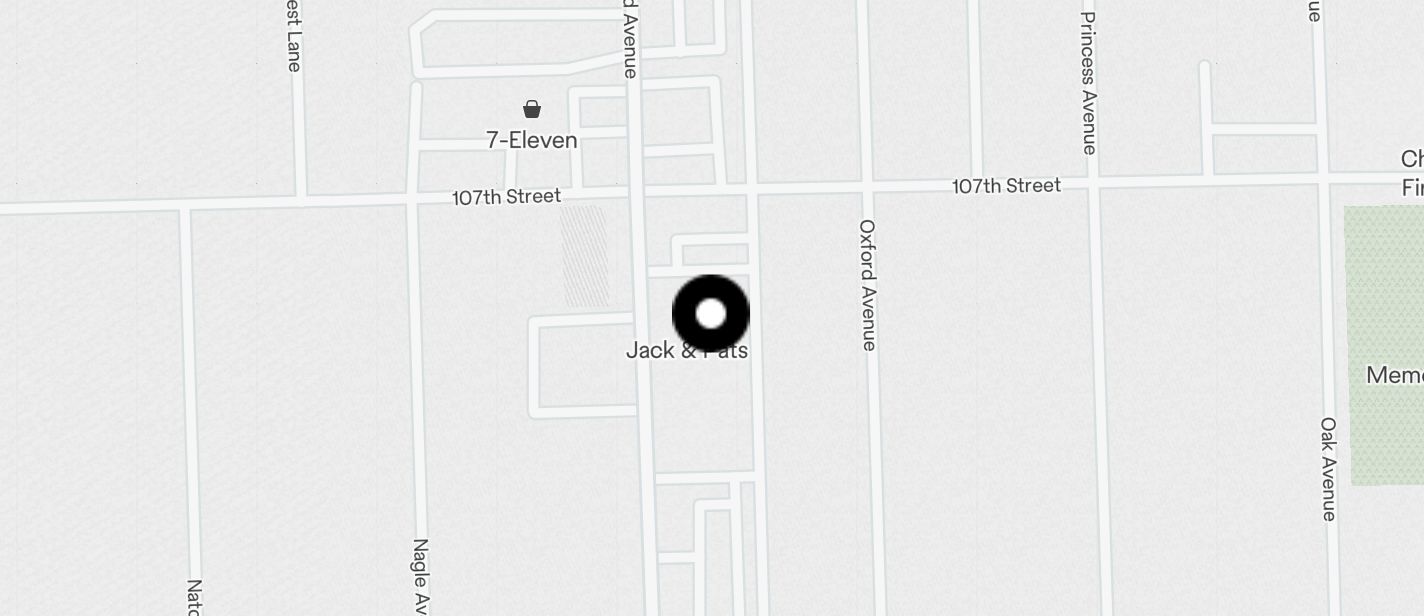Select the 7-Eleven store marker
The height and width of the screenshot is (616, 1424).
pyautogui.click(x=532, y=109)
